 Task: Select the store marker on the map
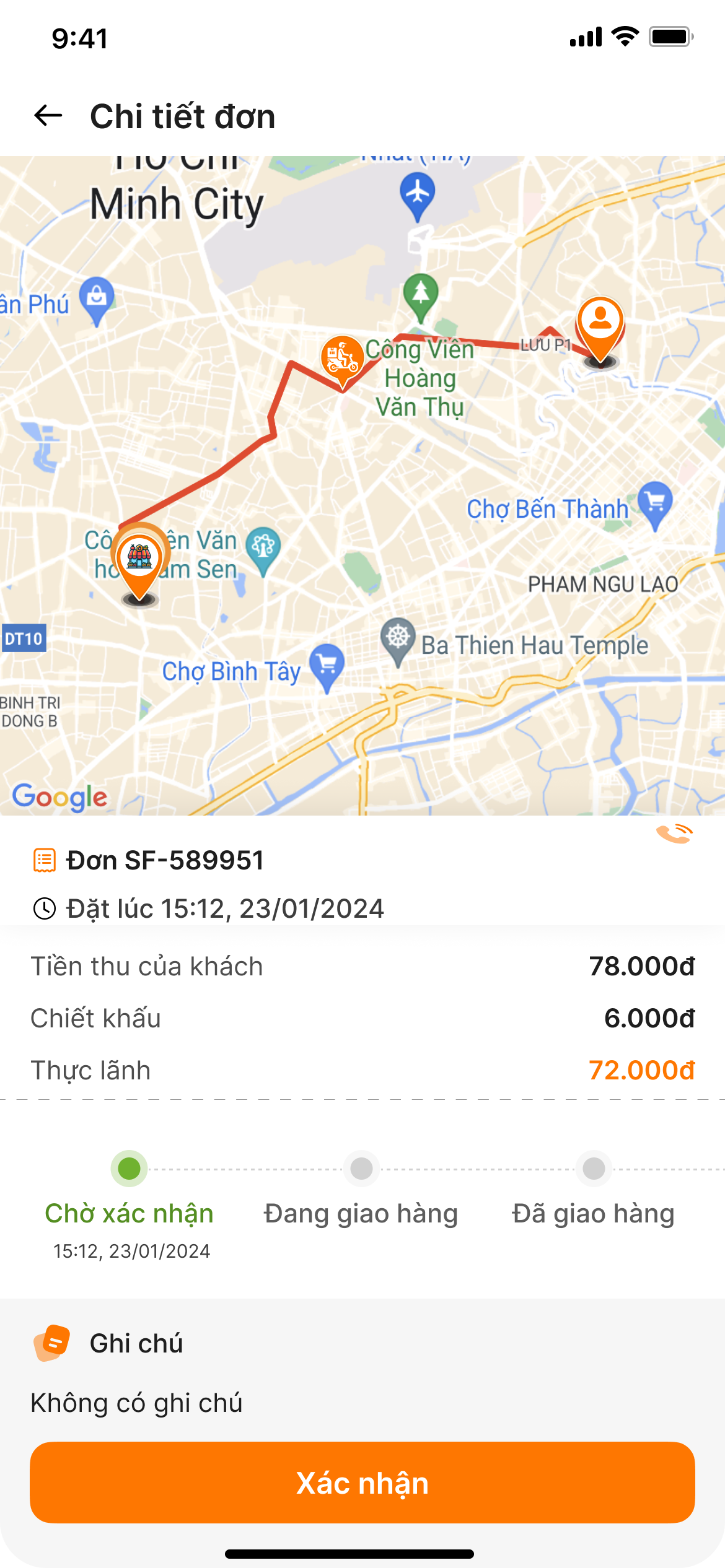pyautogui.click(x=140, y=560)
